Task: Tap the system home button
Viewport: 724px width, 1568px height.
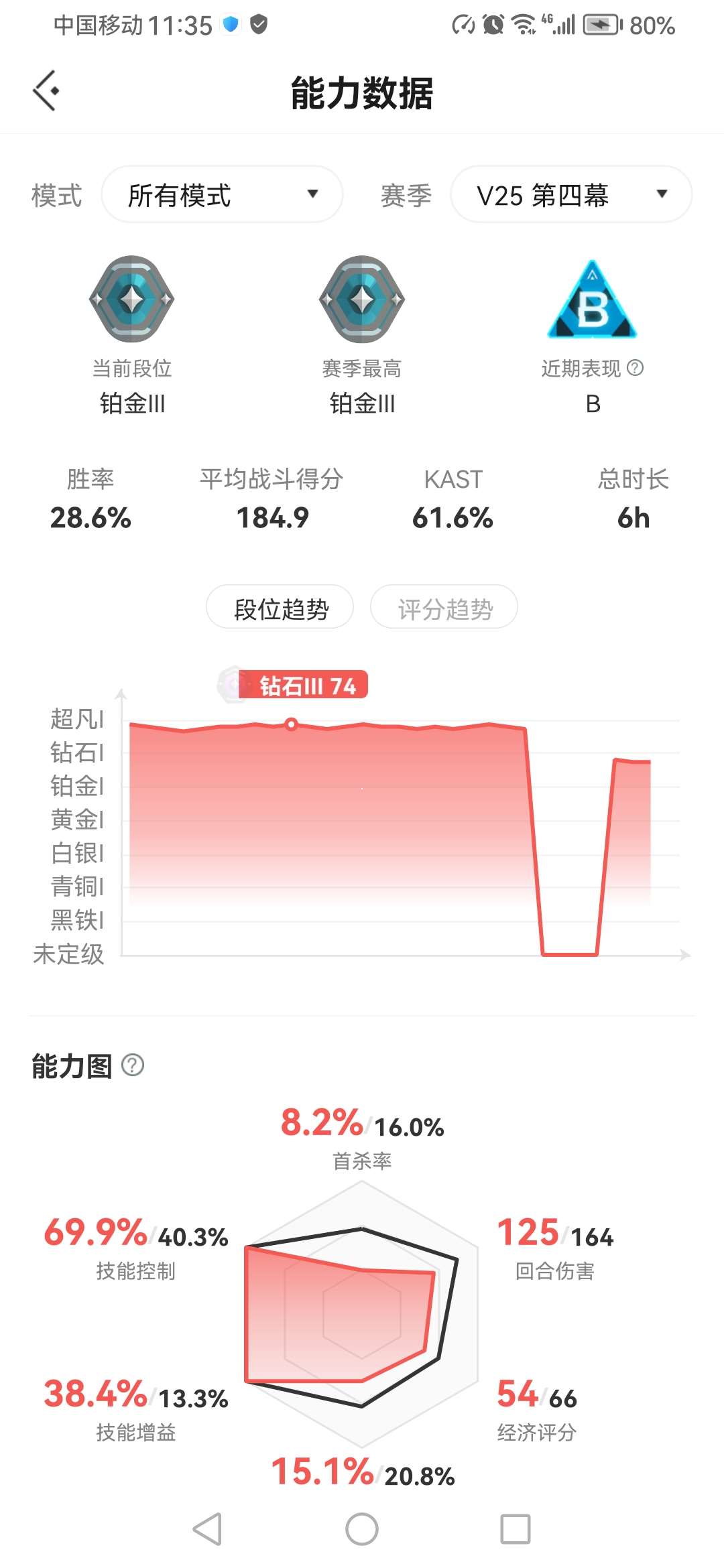Action: pos(362,1529)
